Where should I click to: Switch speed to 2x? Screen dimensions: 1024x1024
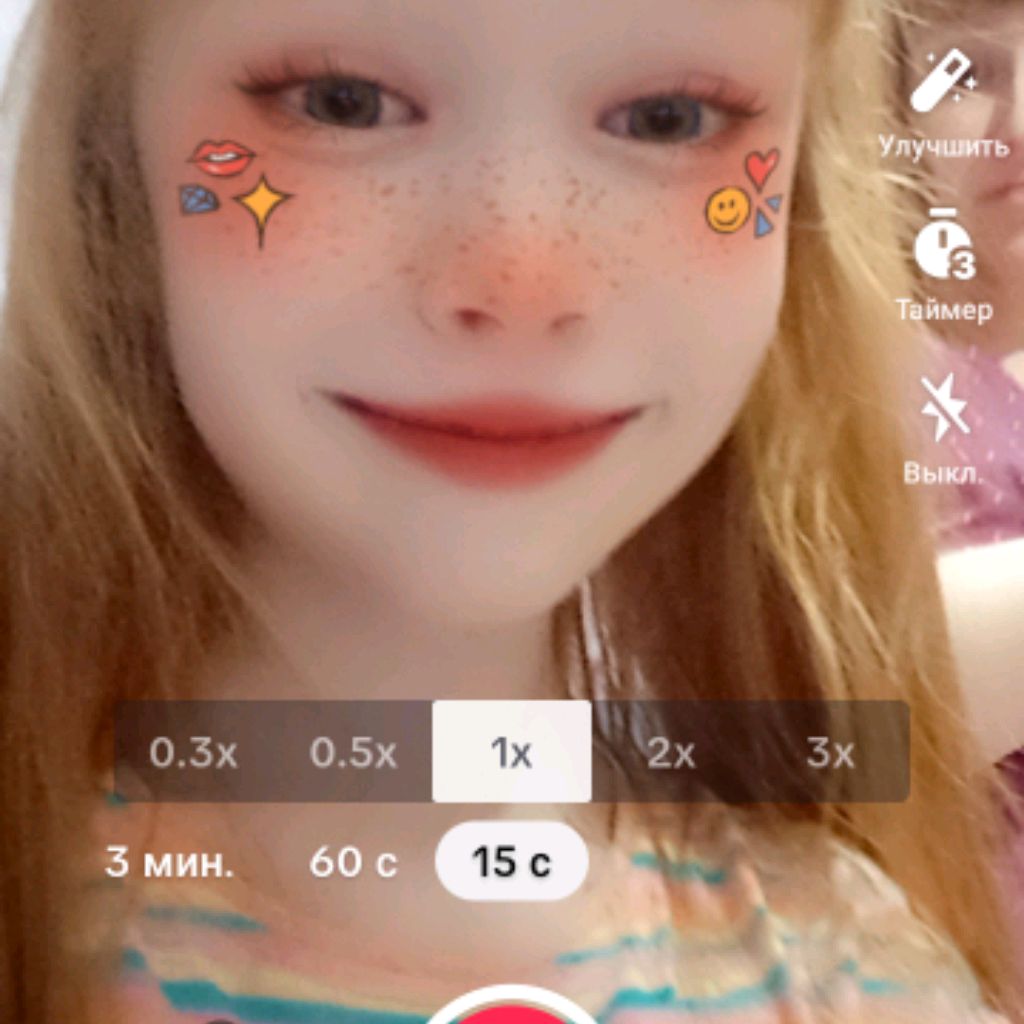click(x=670, y=752)
